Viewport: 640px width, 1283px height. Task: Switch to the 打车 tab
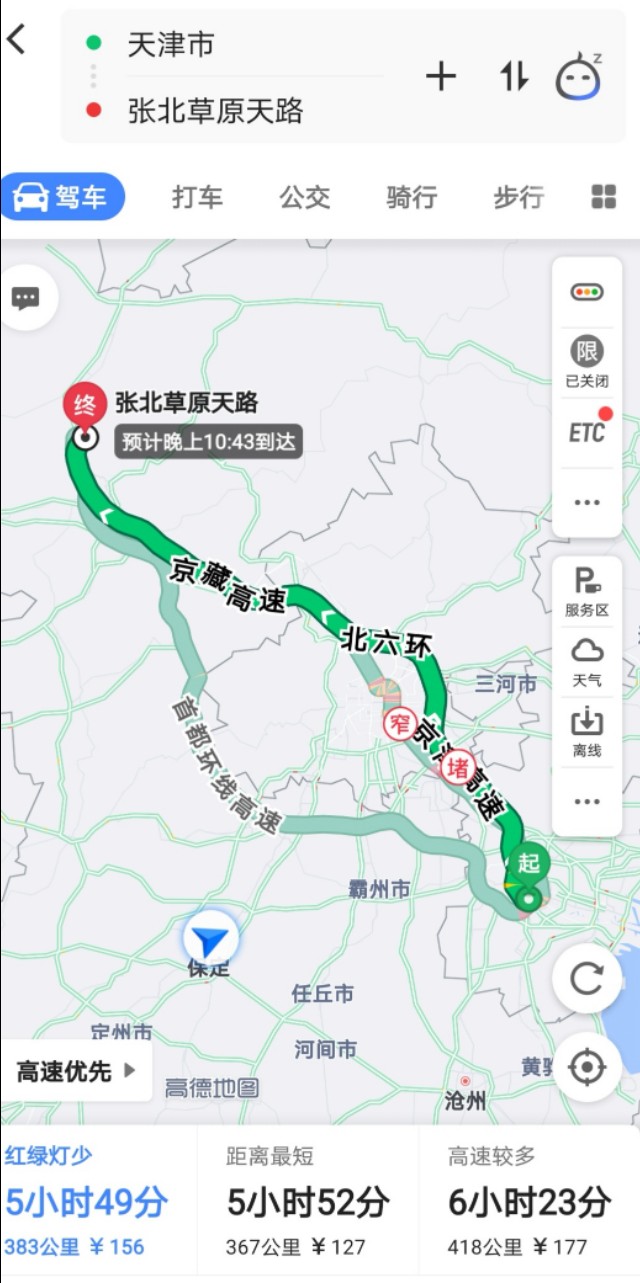pyautogui.click(x=197, y=197)
